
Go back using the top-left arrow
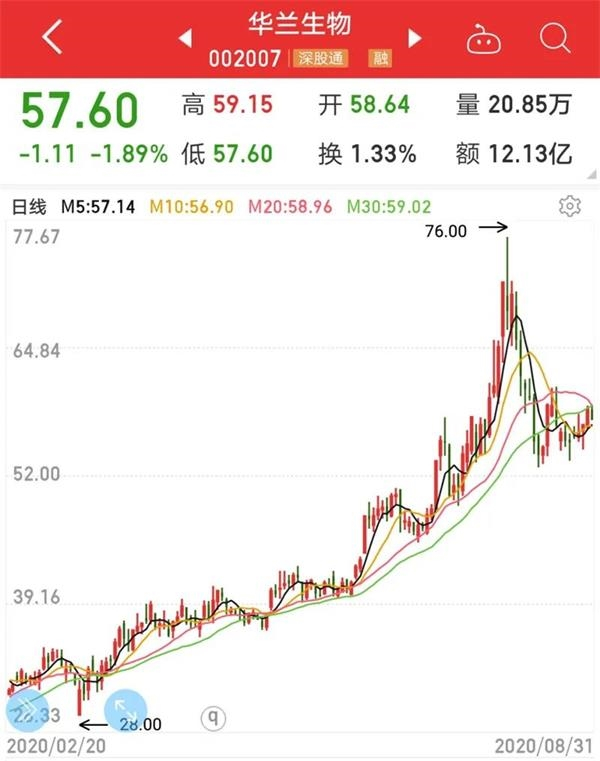click(x=52, y=37)
